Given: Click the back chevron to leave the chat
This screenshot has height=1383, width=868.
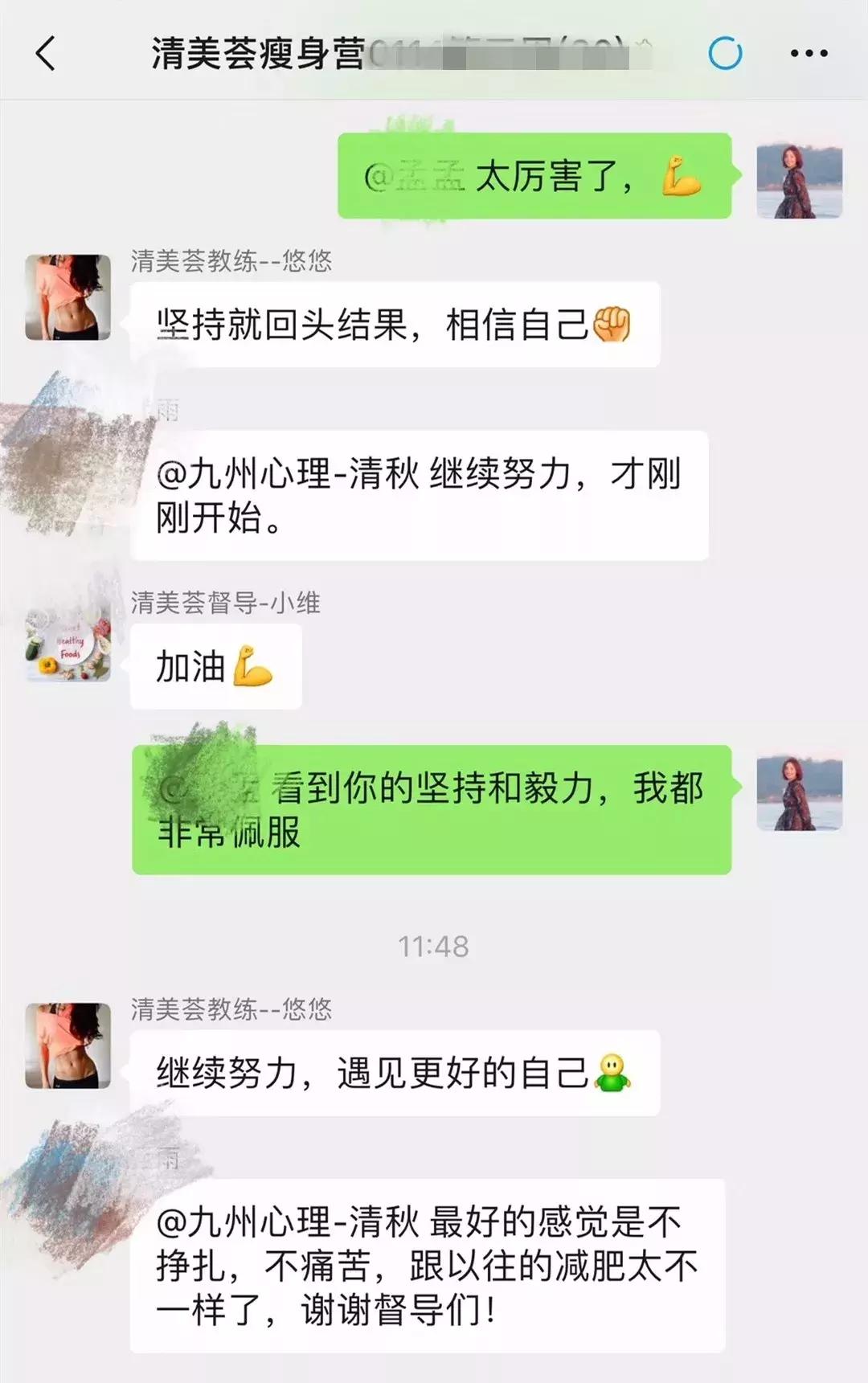Looking at the screenshot, I should coord(46,52).
